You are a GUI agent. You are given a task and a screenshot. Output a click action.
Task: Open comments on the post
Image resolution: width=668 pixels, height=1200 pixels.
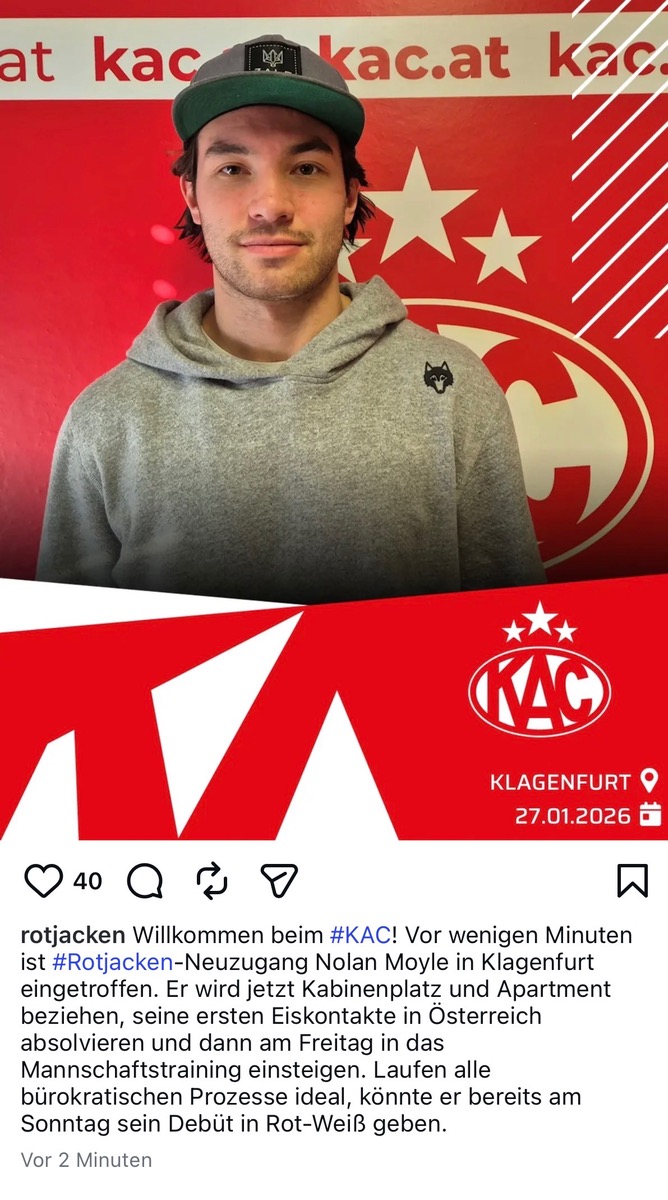pyautogui.click(x=145, y=880)
